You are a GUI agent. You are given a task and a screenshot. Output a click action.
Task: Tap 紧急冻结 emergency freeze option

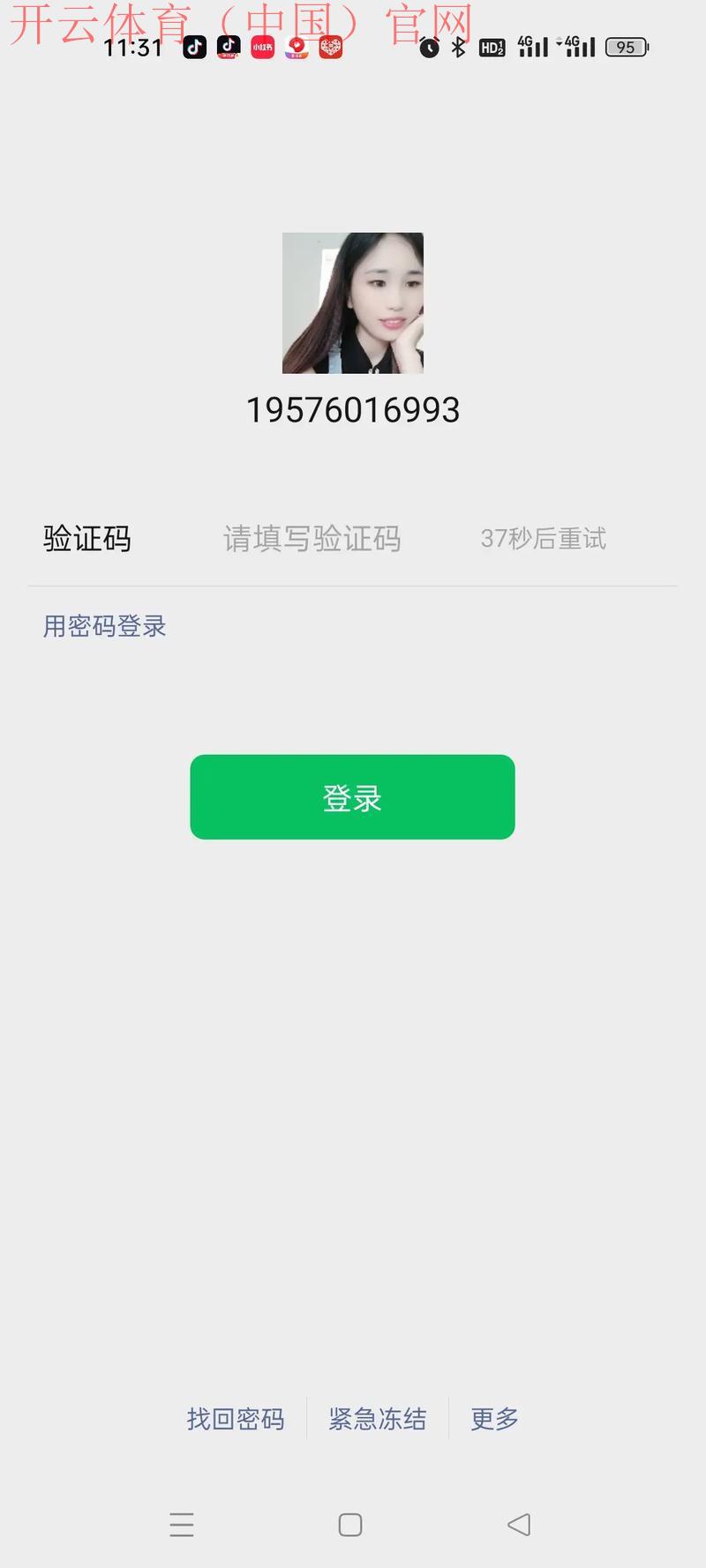pyautogui.click(x=377, y=1419)
